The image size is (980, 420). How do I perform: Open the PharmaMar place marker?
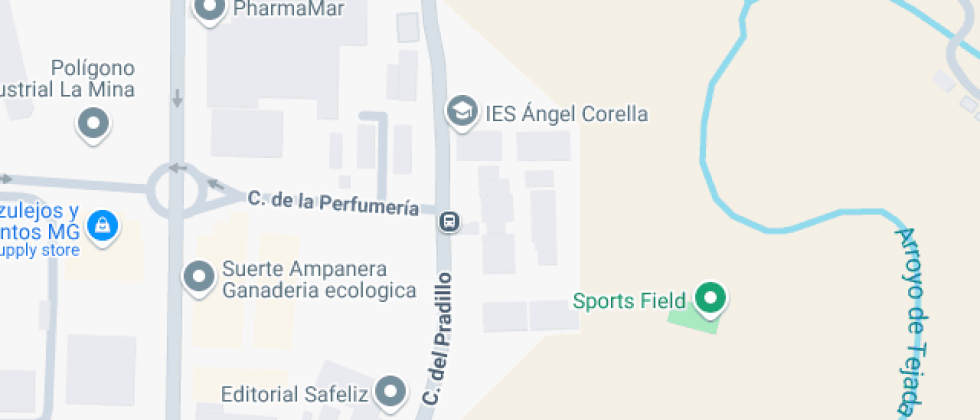click(x=210, y=10)
